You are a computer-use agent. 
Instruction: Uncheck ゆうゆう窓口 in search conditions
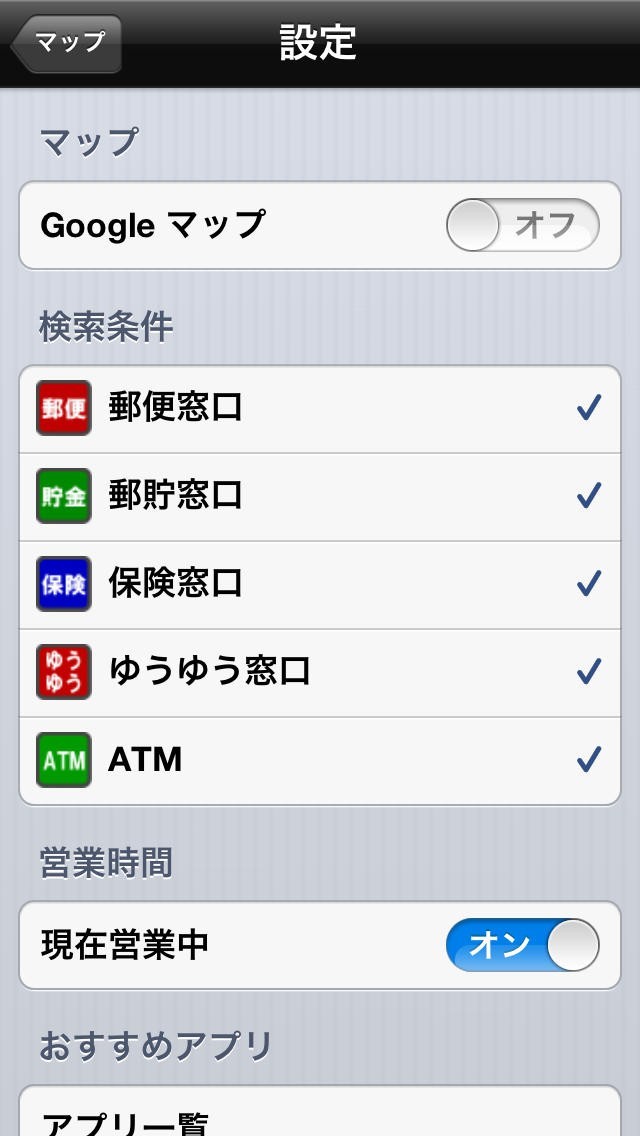point(320,673)
